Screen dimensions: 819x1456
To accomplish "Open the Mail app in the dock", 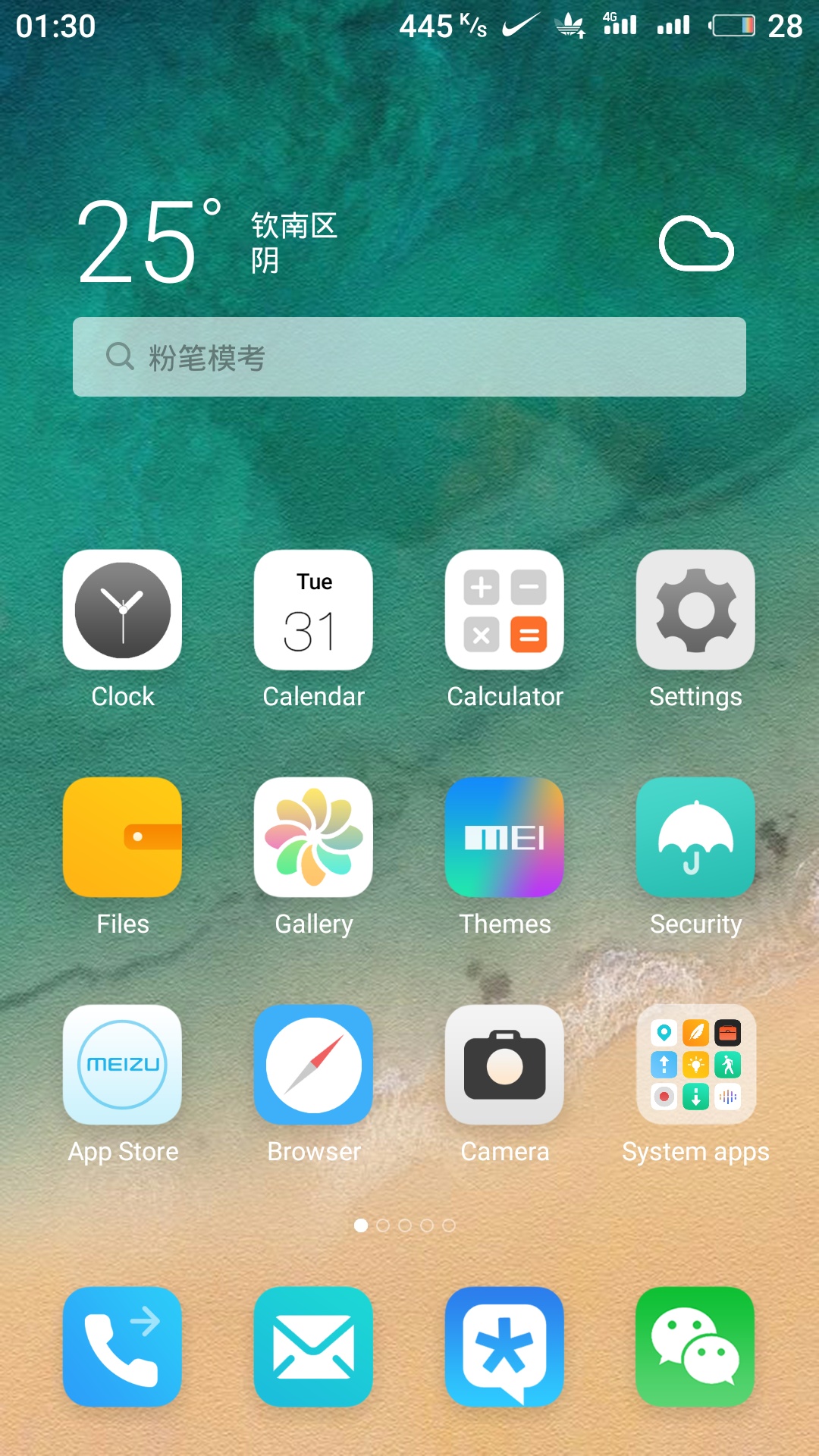I will pos(313,1347).
